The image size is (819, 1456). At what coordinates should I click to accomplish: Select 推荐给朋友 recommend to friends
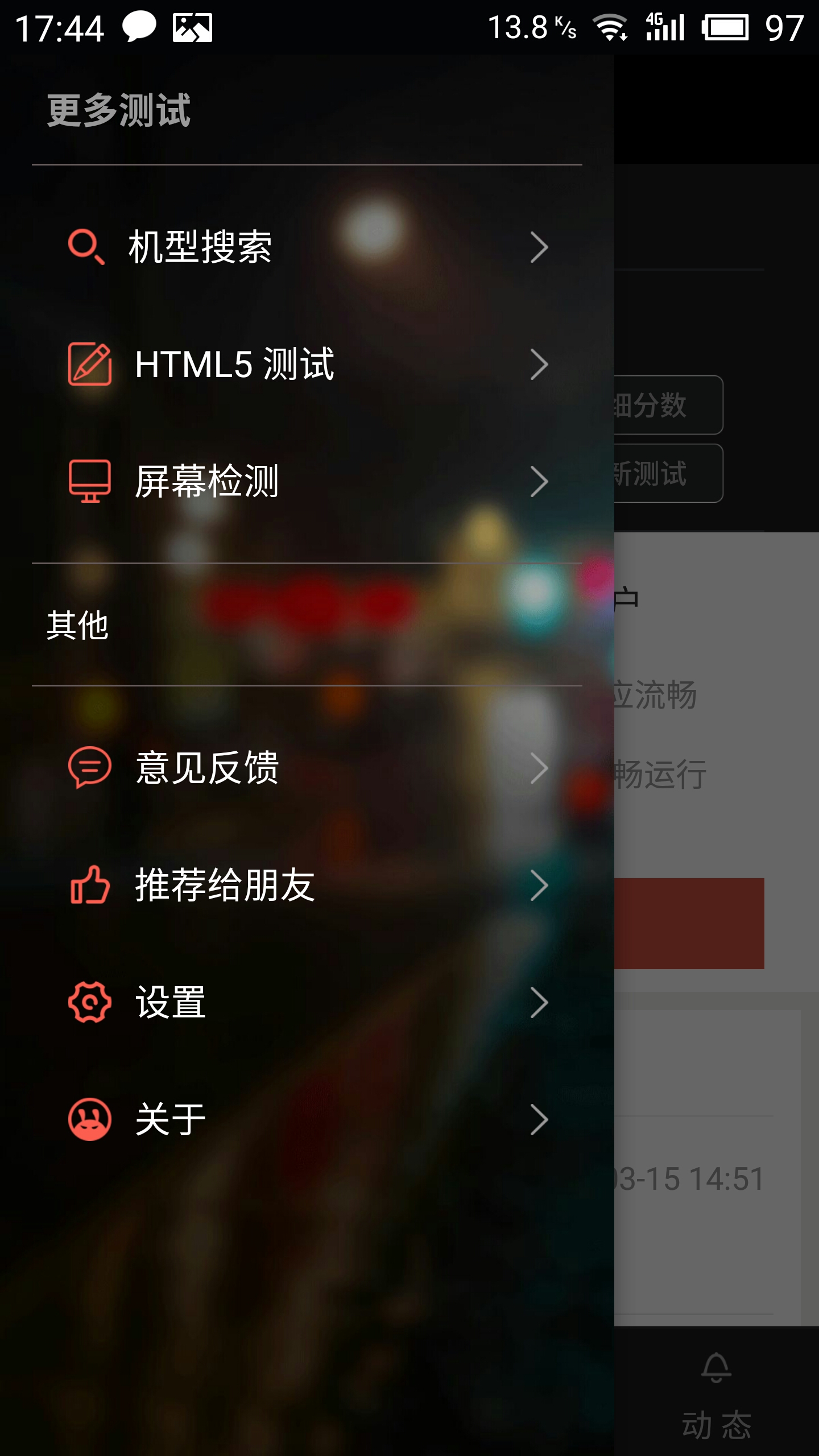(307, 885)
